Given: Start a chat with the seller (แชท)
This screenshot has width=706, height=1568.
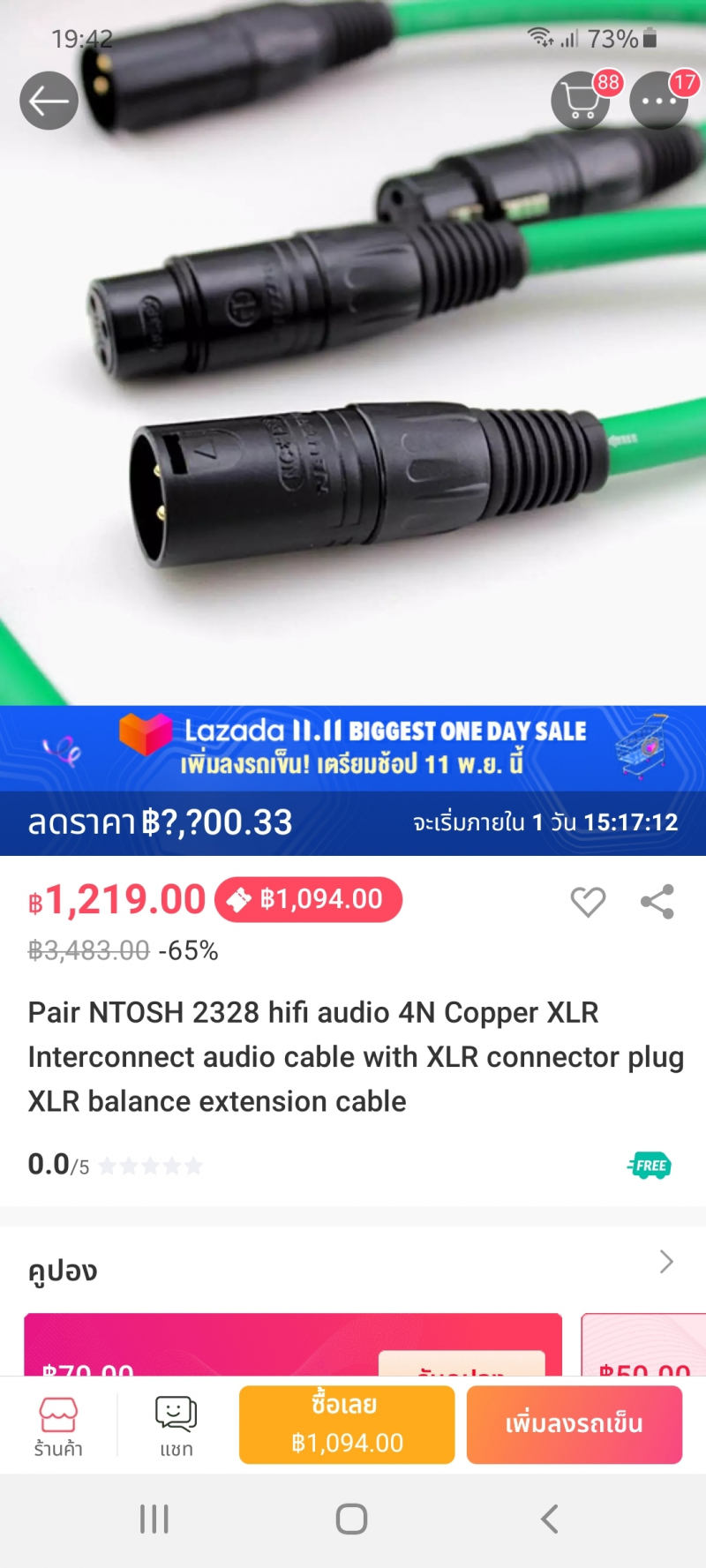Looking at the screenshot, I should click(x=176, y=1425).
